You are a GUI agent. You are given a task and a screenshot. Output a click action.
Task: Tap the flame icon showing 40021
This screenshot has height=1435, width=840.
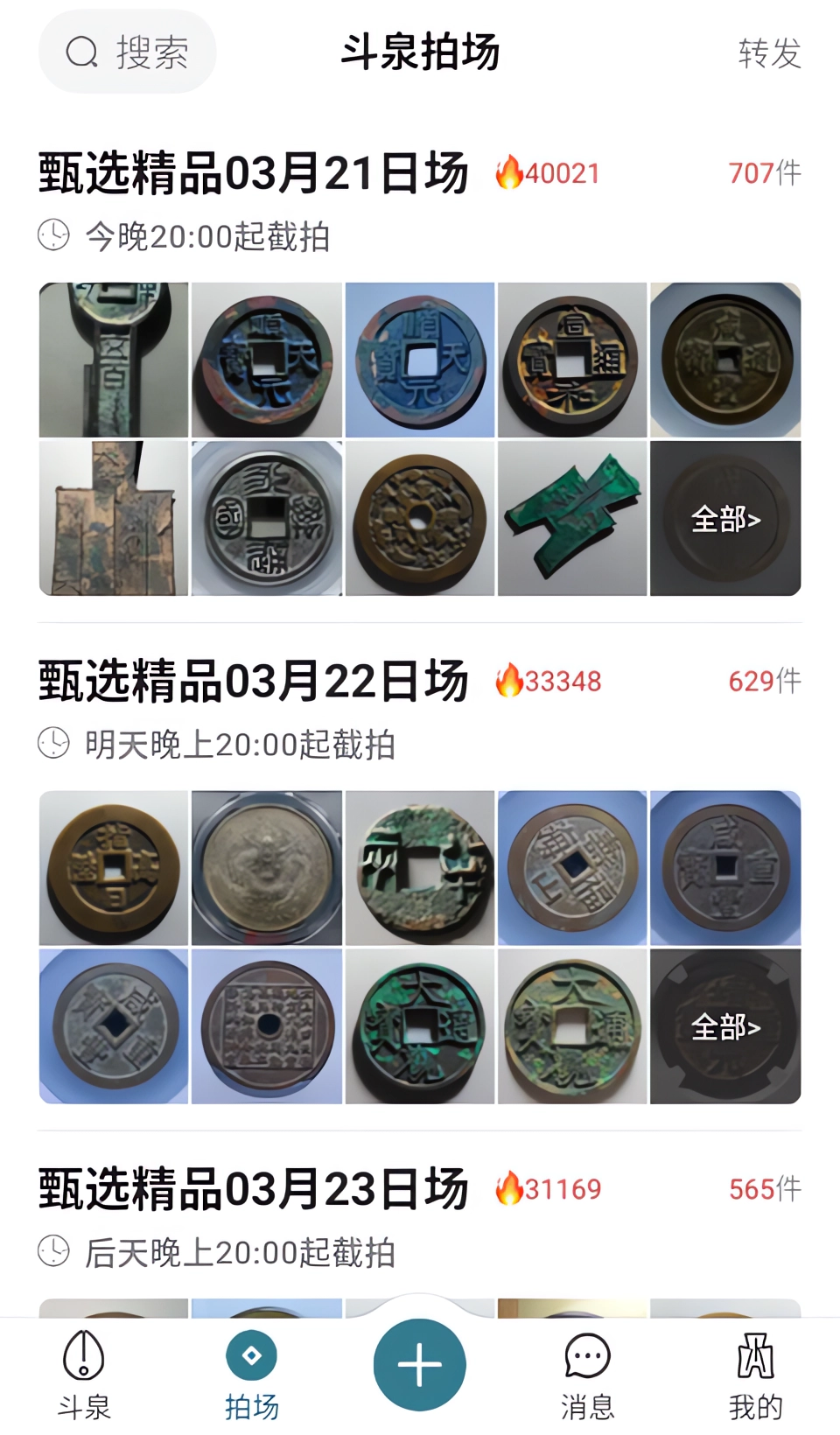coord(510,172)
